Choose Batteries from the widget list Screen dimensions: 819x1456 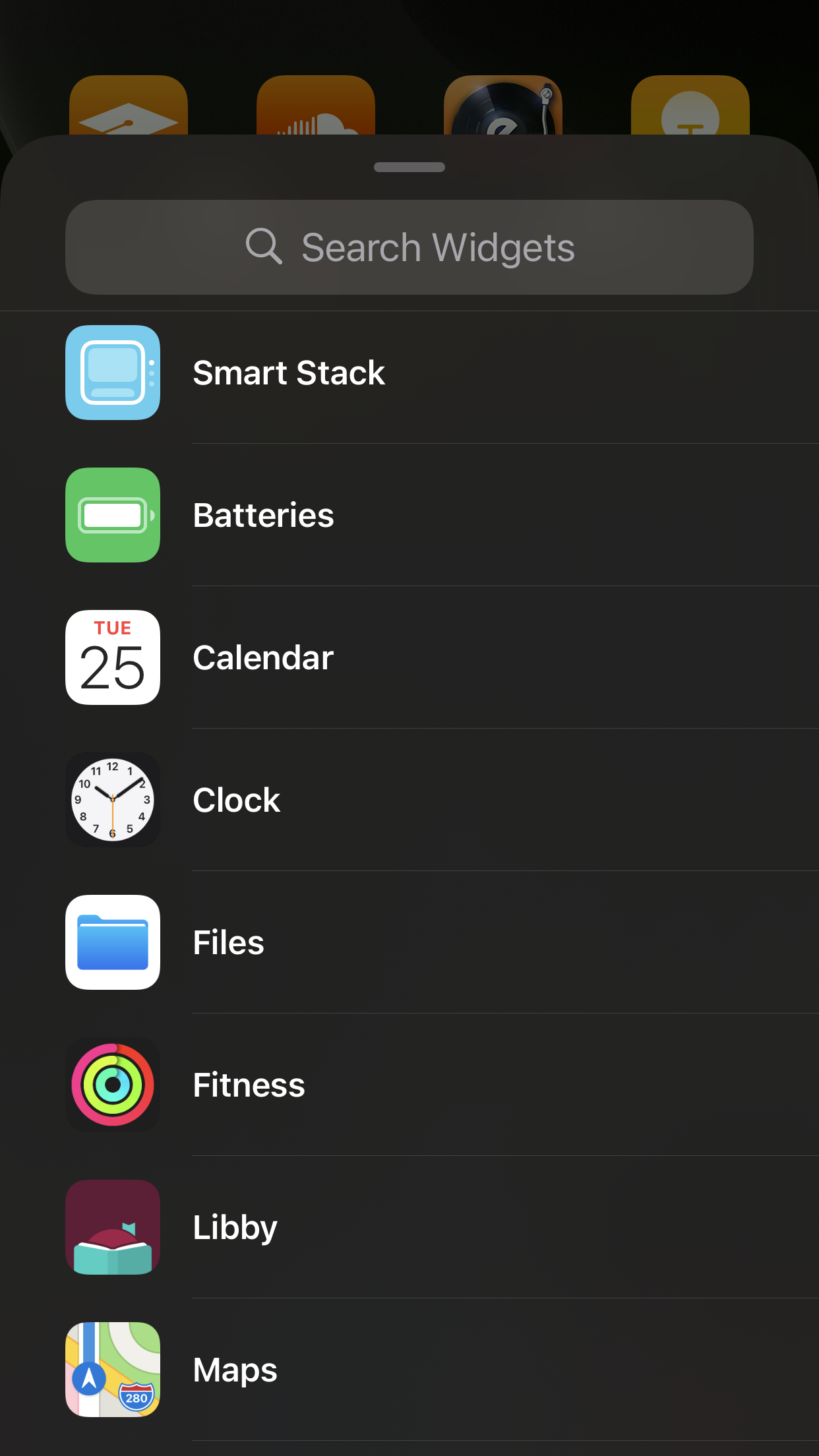click(x=409, y=515)
